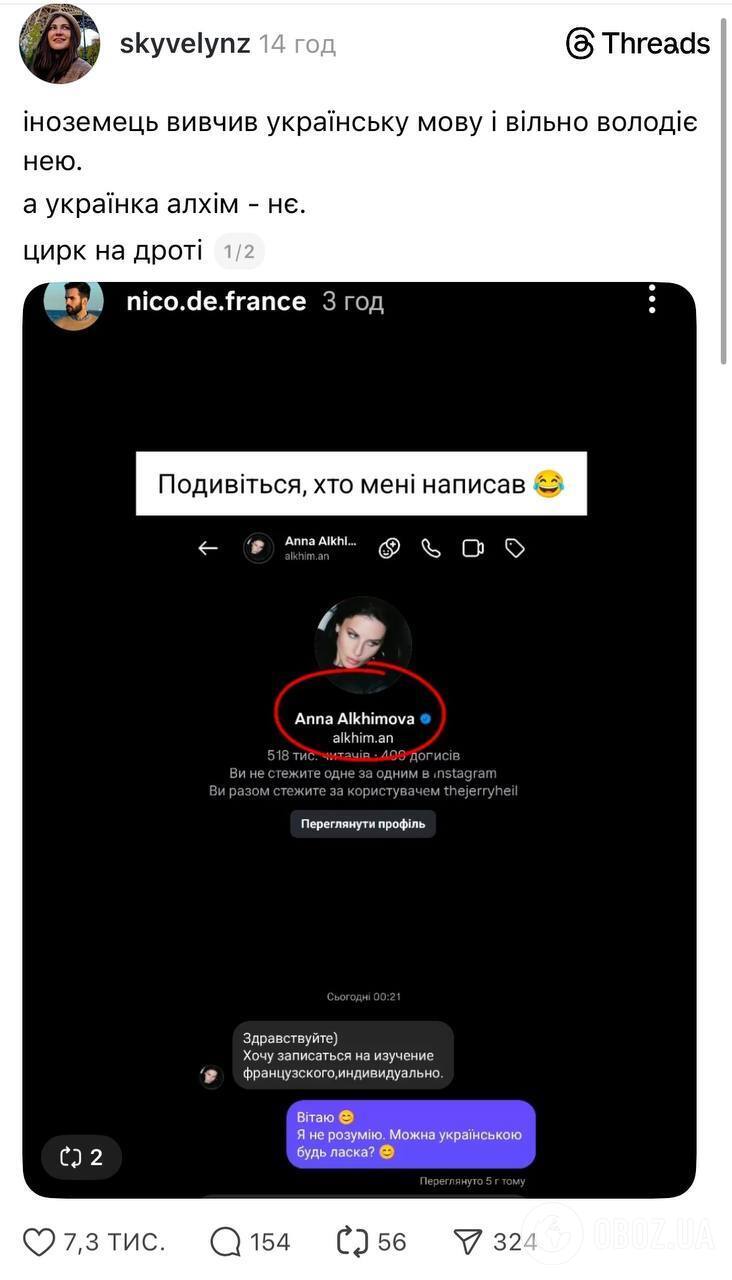Open the skyvelynz username link

click(x=185, y=44)
